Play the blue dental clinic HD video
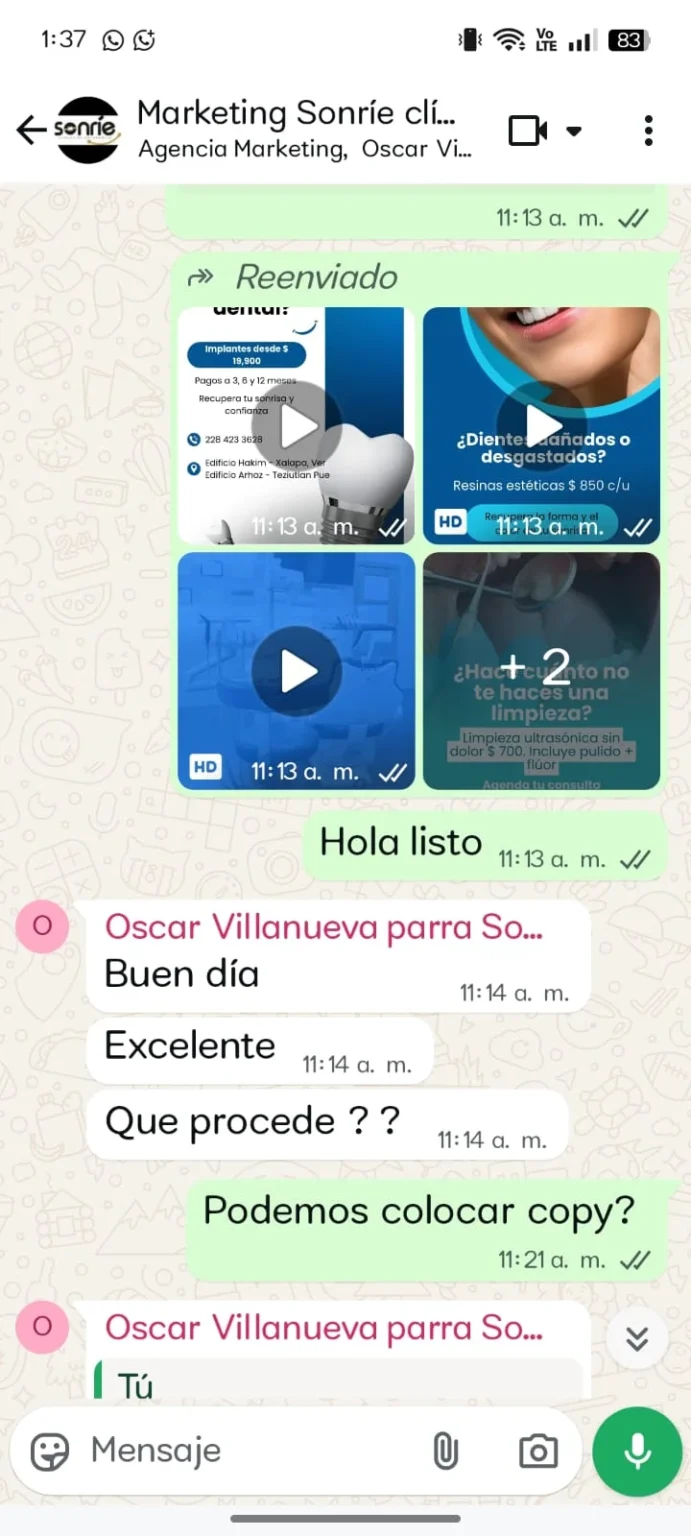The height and width of the screenshot is (1536, 691). click(x=297, y=671)
